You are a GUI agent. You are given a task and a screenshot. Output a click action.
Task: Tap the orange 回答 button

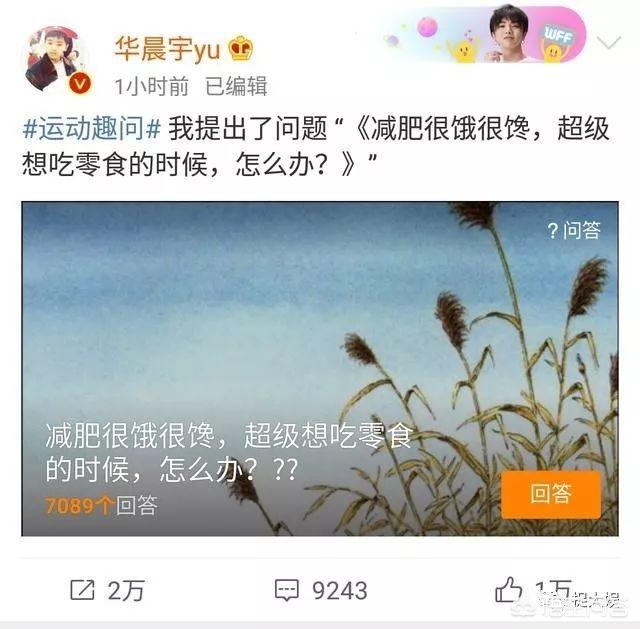(550, 494)
